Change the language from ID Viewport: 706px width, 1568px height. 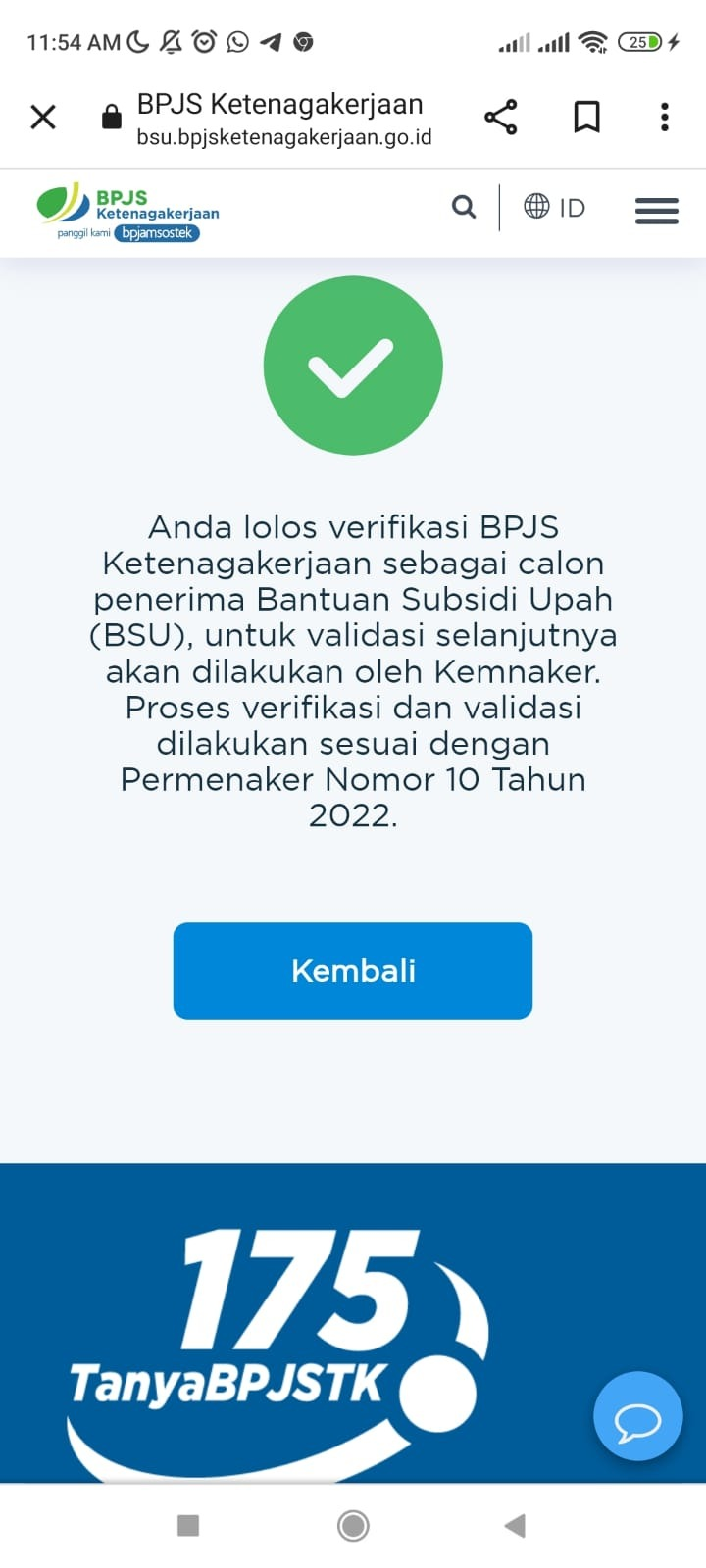(x=554, y=207)
